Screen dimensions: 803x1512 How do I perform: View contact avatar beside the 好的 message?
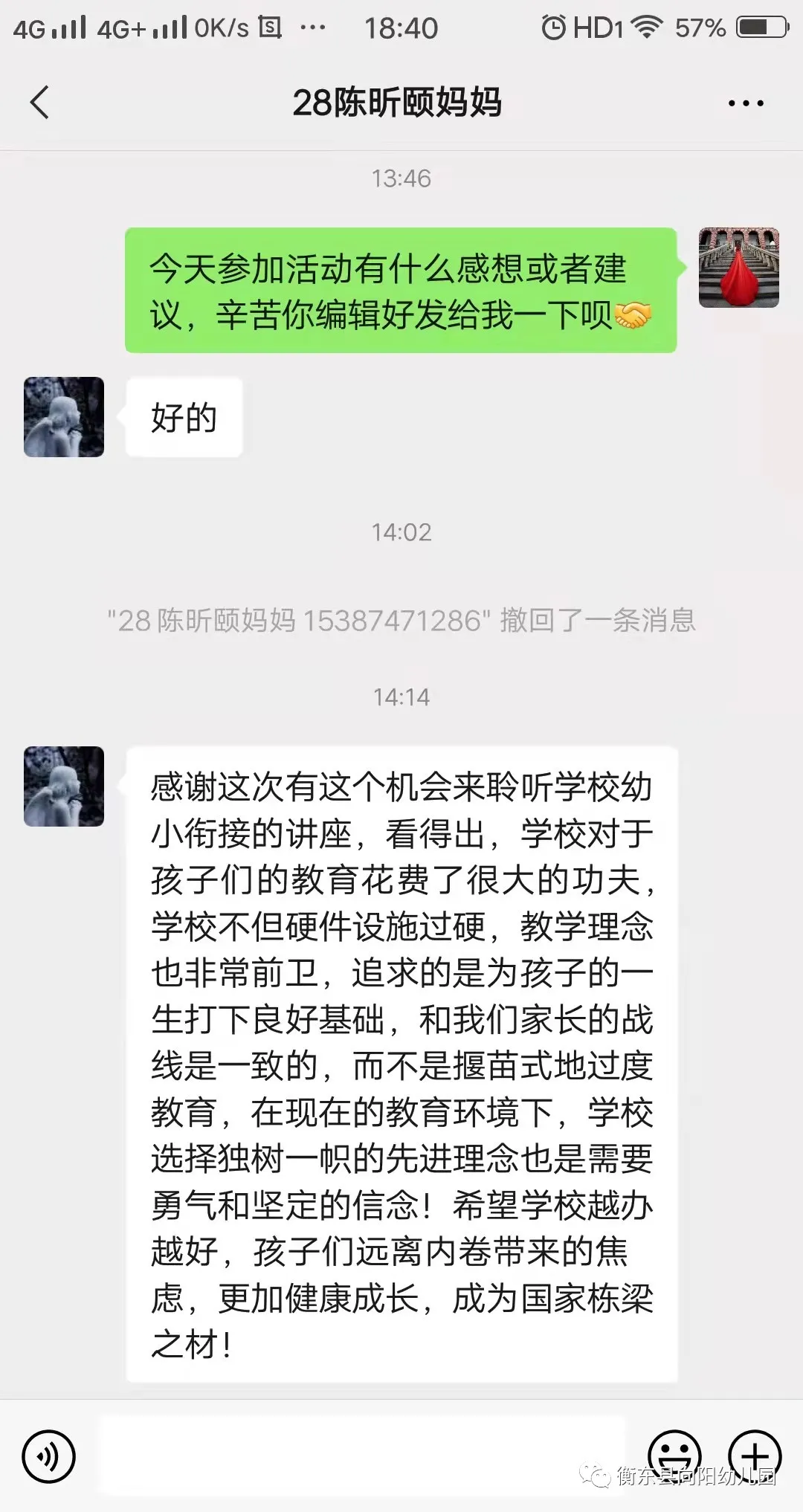point(64,417)
